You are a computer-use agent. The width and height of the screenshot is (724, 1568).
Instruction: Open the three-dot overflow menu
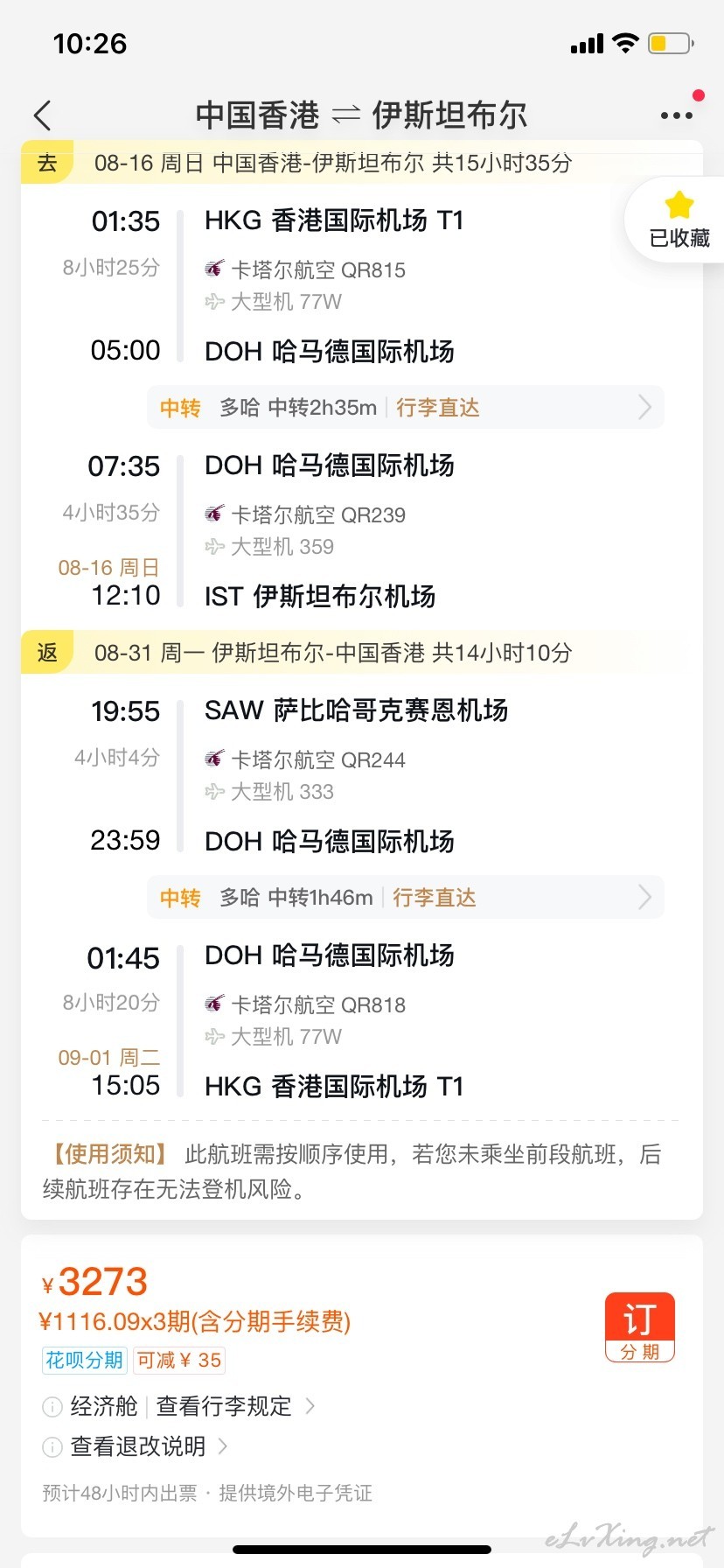coord(677,115)
